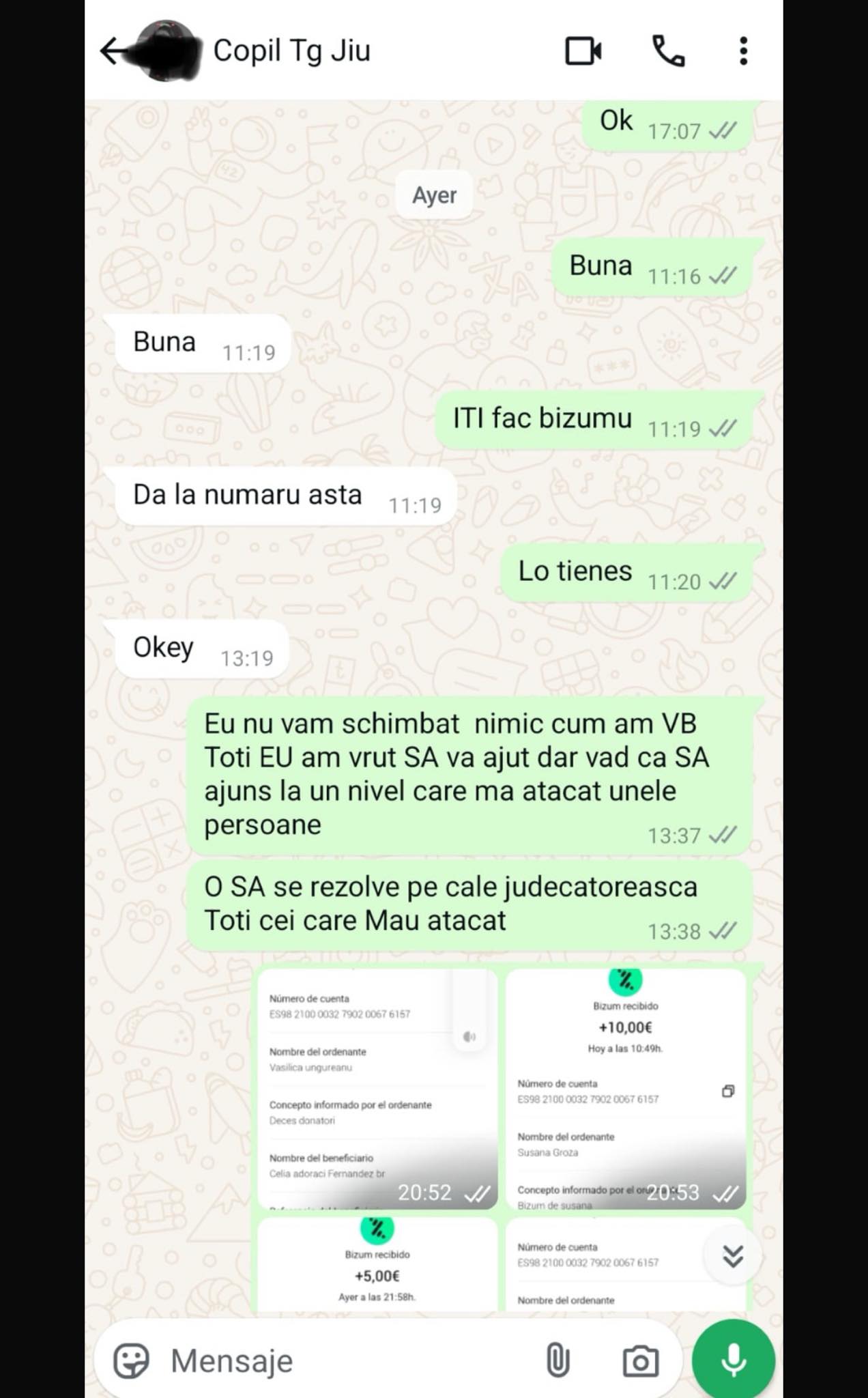The image size is (868, 1398).
Task: Open the camera to send a photo
Action: pyautogui.click(x=640, y=1361)
